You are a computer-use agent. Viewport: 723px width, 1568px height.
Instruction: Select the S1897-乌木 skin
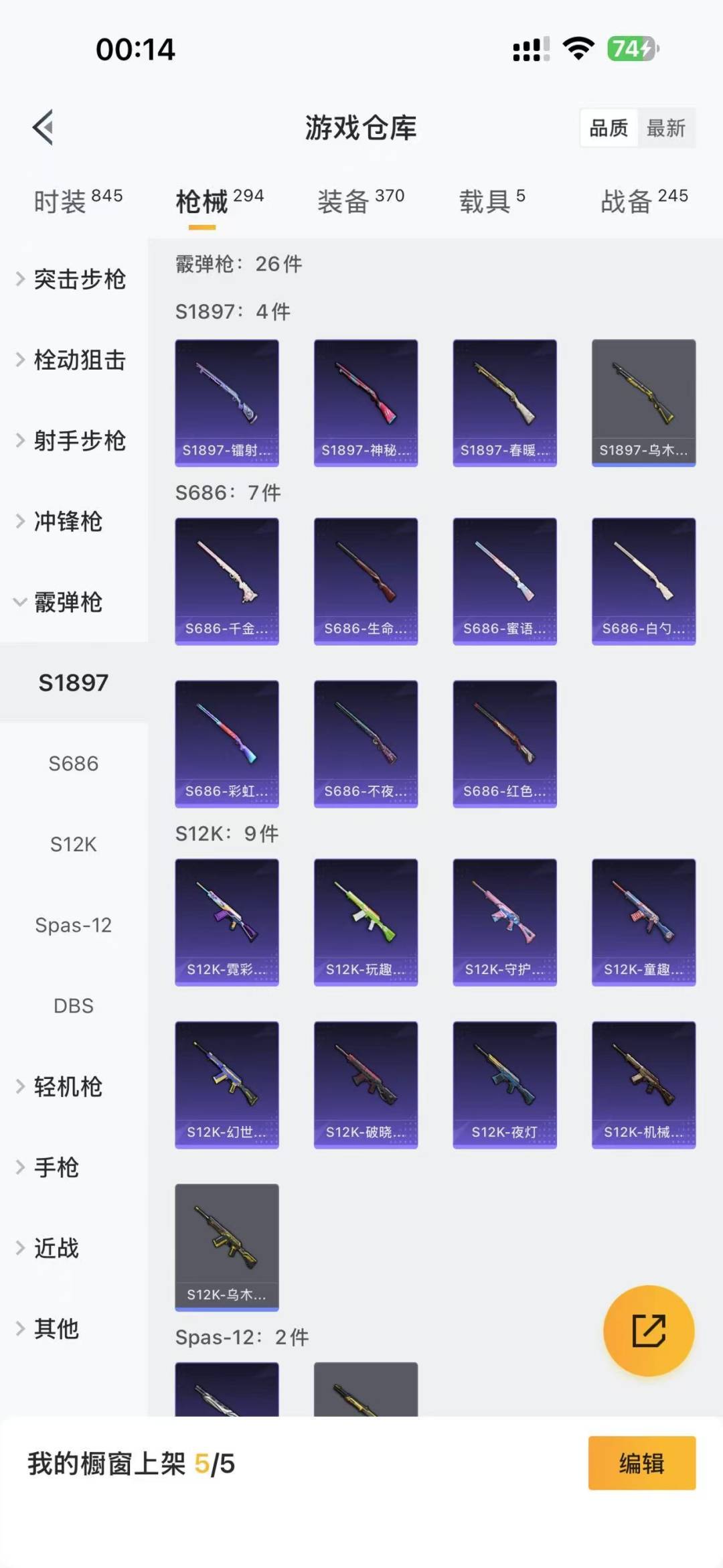(x=643, y=402)
